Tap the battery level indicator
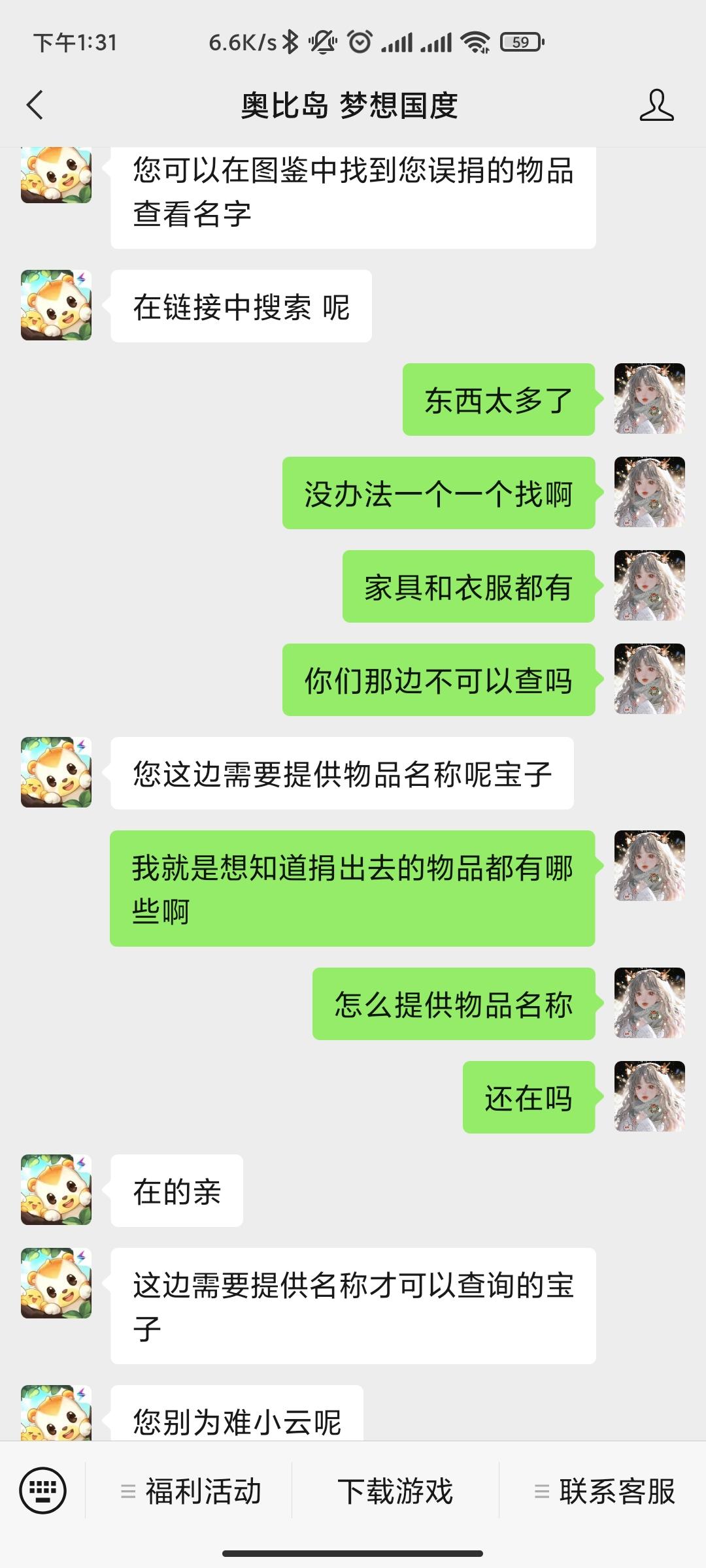The height and width of the screenshot is (1568, 706). [518, 41]
